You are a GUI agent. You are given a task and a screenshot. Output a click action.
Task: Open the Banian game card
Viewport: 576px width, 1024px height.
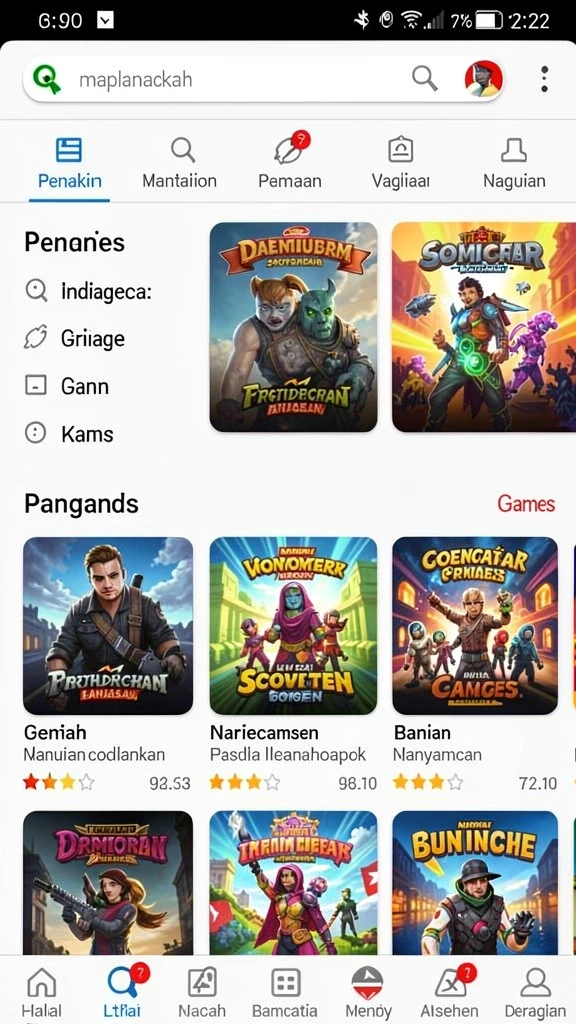(475, 664)
